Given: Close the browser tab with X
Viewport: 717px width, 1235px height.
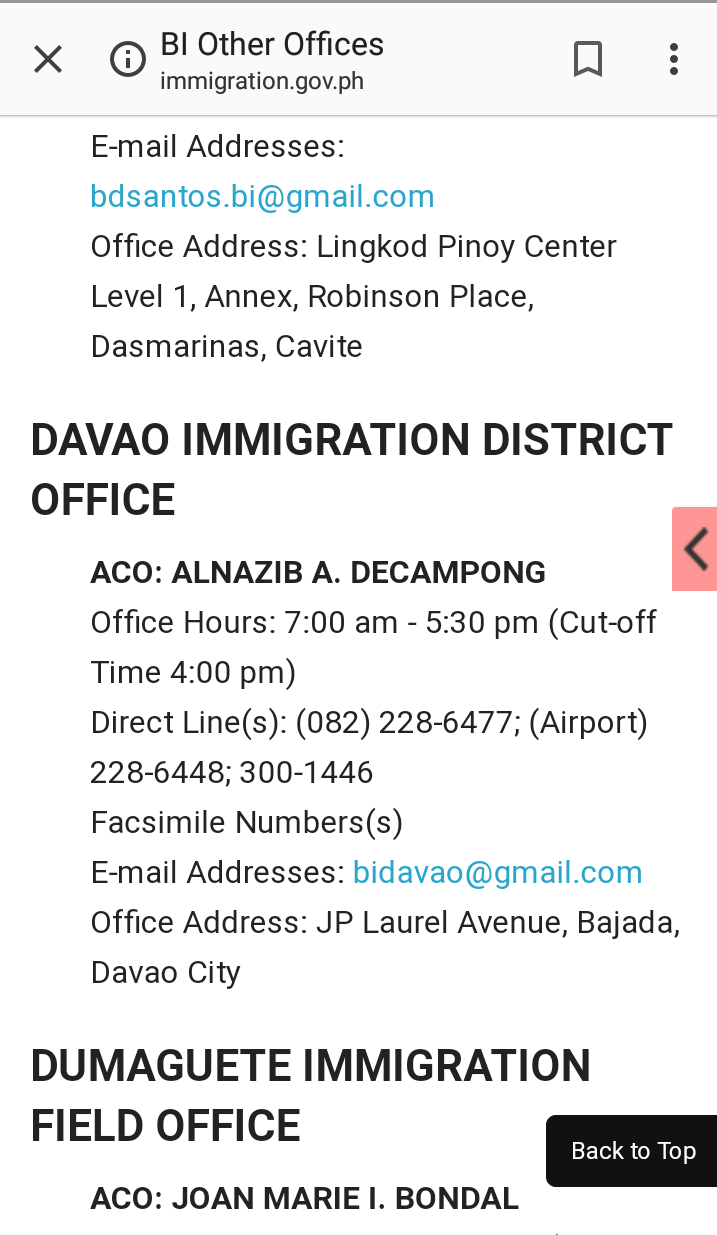Looking at the screenshot, I should tap(48, 60).
